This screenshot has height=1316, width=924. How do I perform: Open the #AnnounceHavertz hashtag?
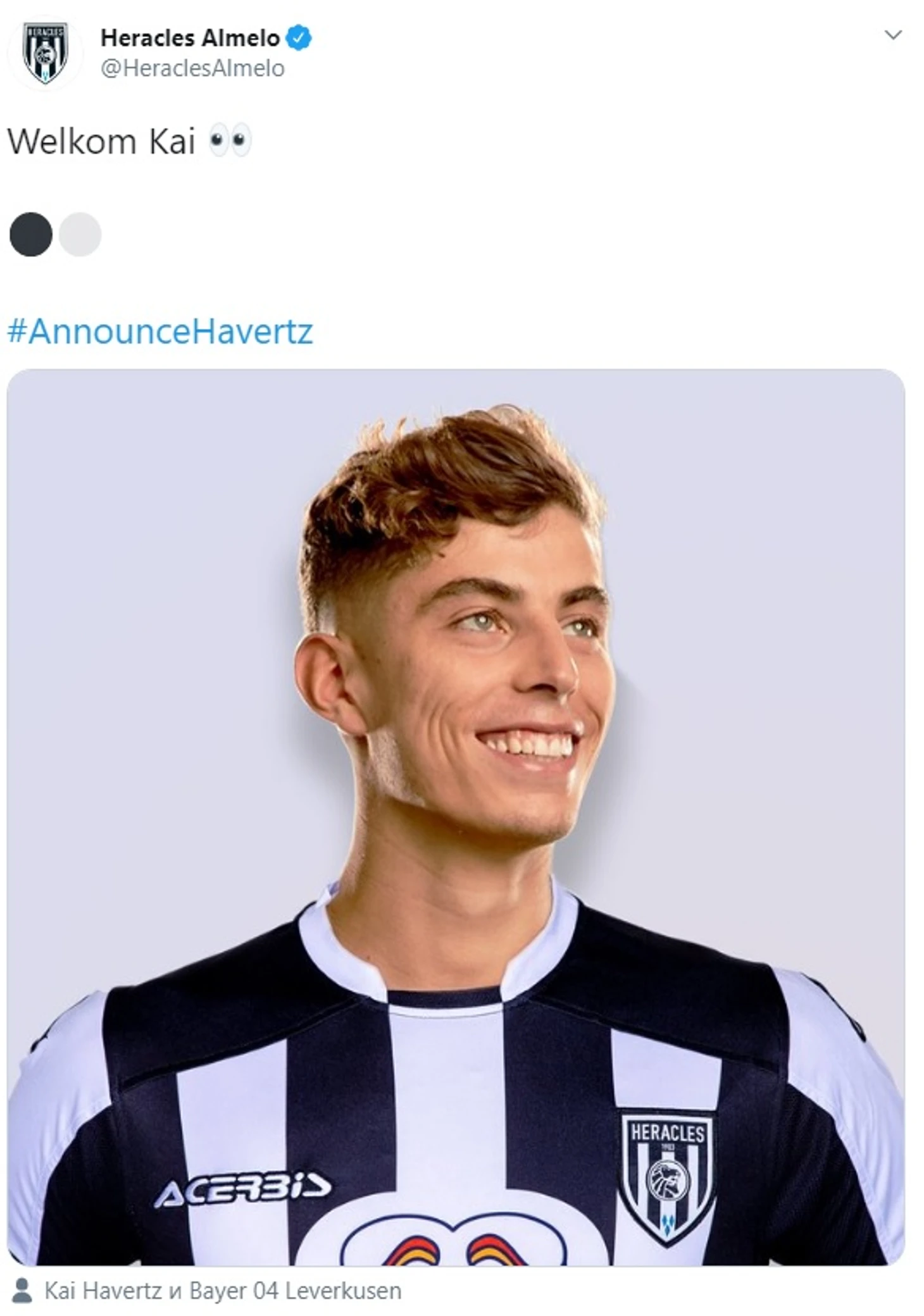click(160, 331)
